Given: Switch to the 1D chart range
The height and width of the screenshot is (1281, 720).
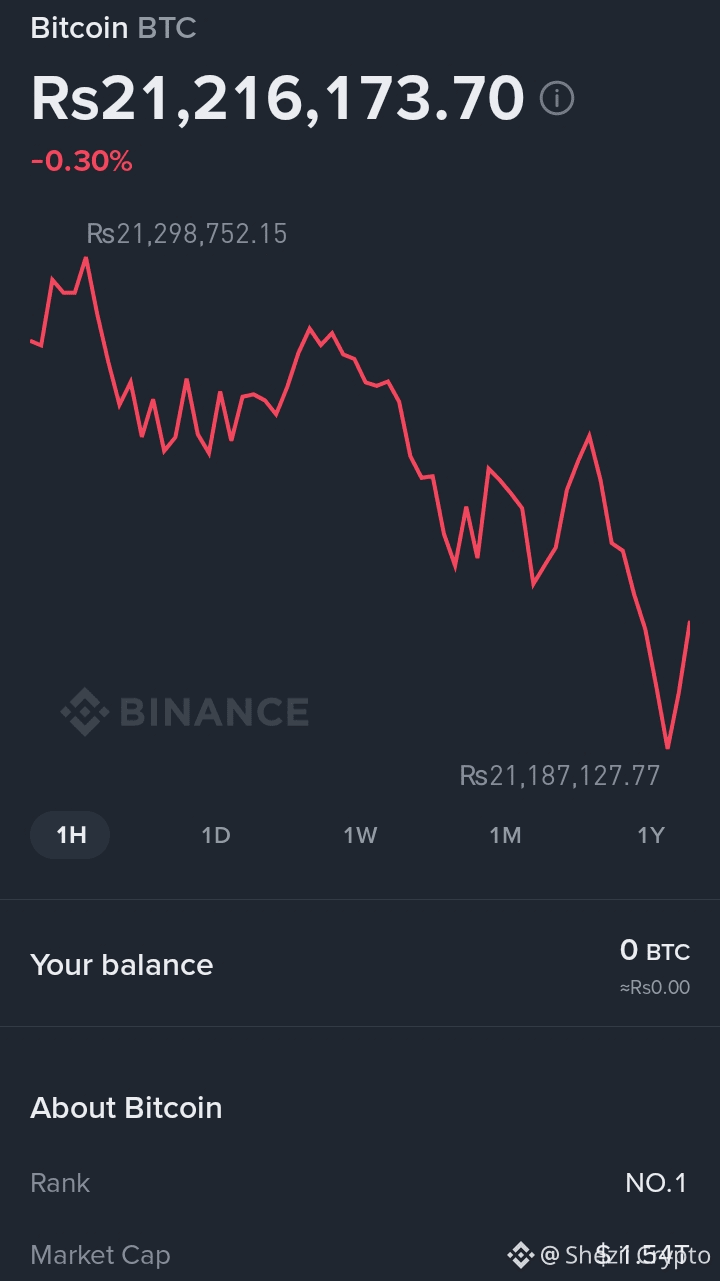Looking at the screenshot, I should coord(216,835).
